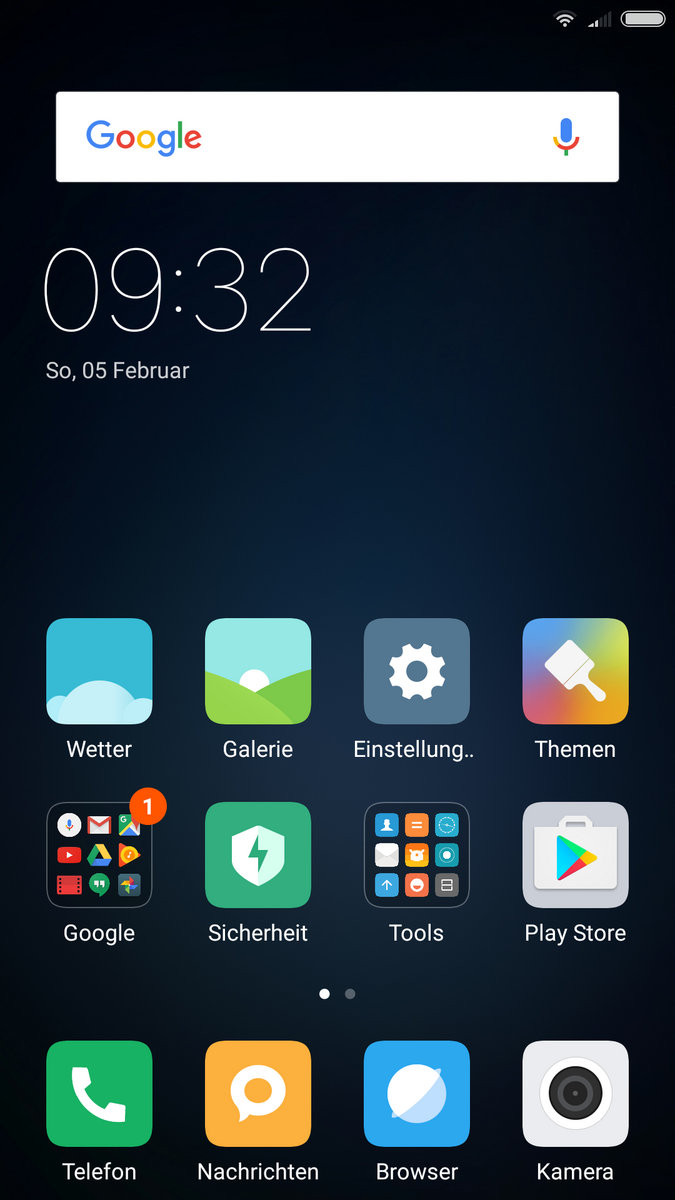Go to the second home screen page dot
Screen dimensions: 675x1200
pos(350,994)
